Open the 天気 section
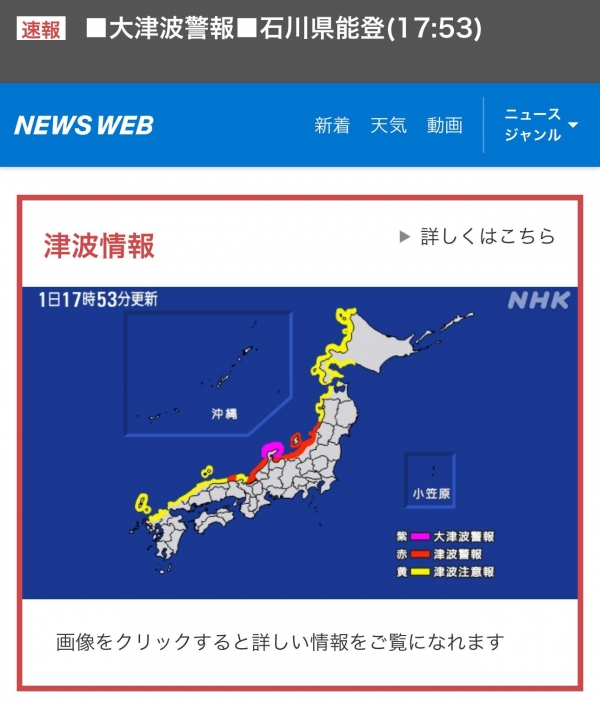This screenshot has height=702, width=600. tap(388, 126)
